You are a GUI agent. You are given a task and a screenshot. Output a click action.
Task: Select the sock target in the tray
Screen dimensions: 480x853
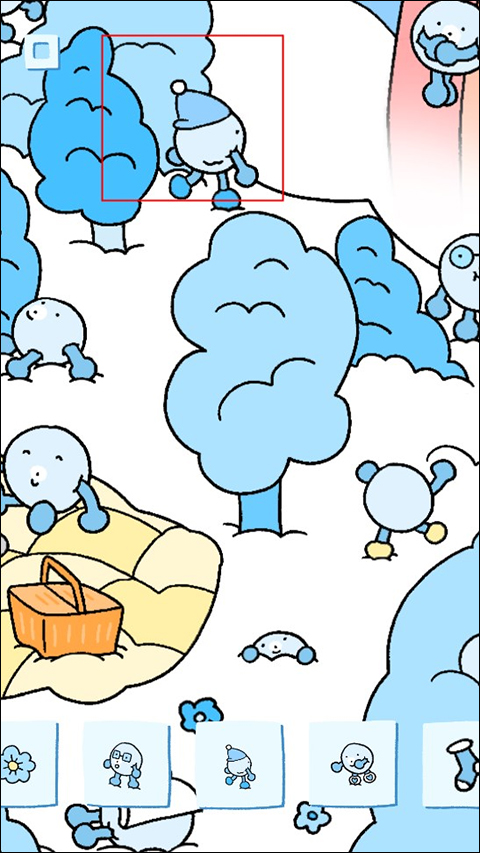(x=452, y=764)
